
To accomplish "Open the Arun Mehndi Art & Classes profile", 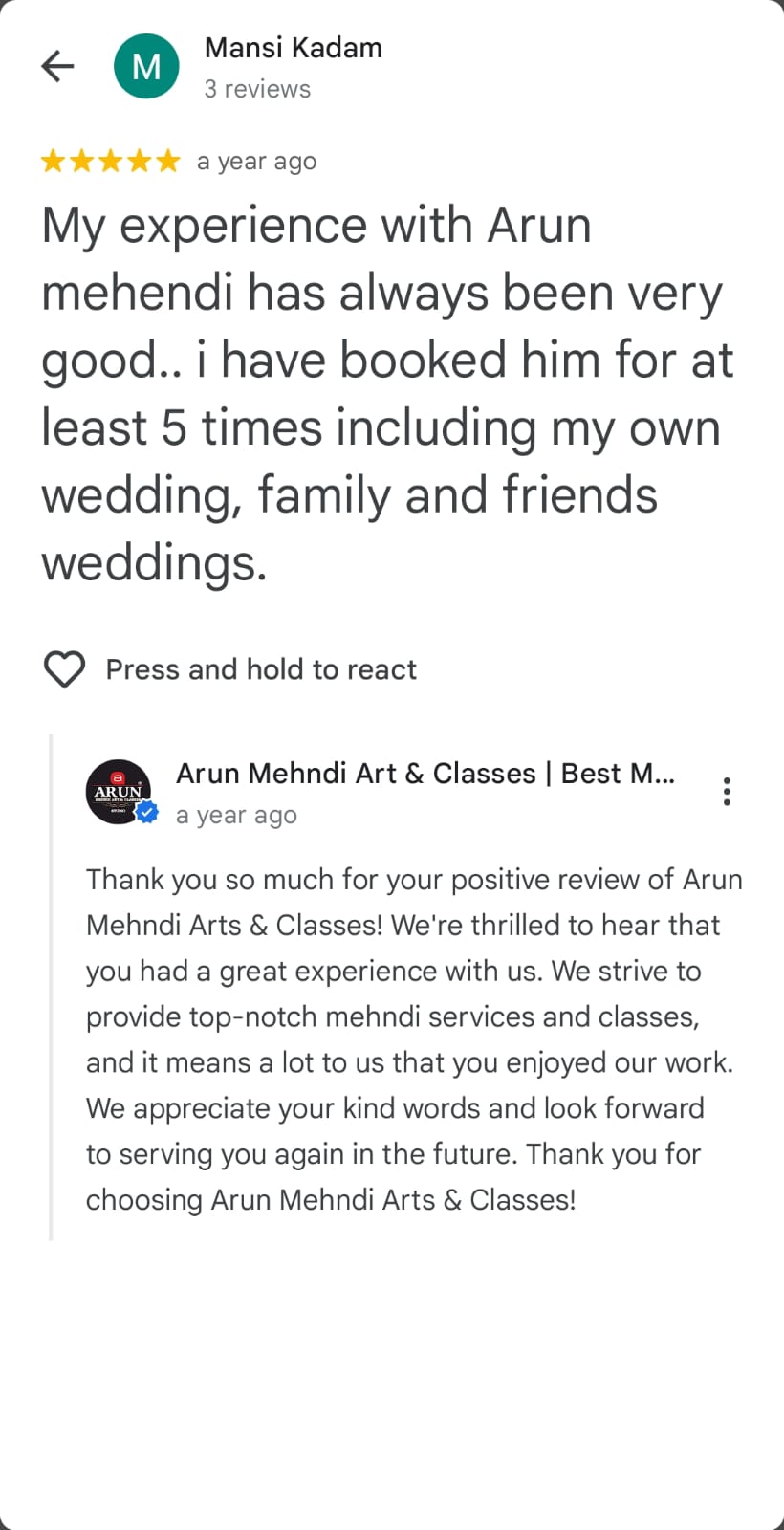I will [425, 774].
